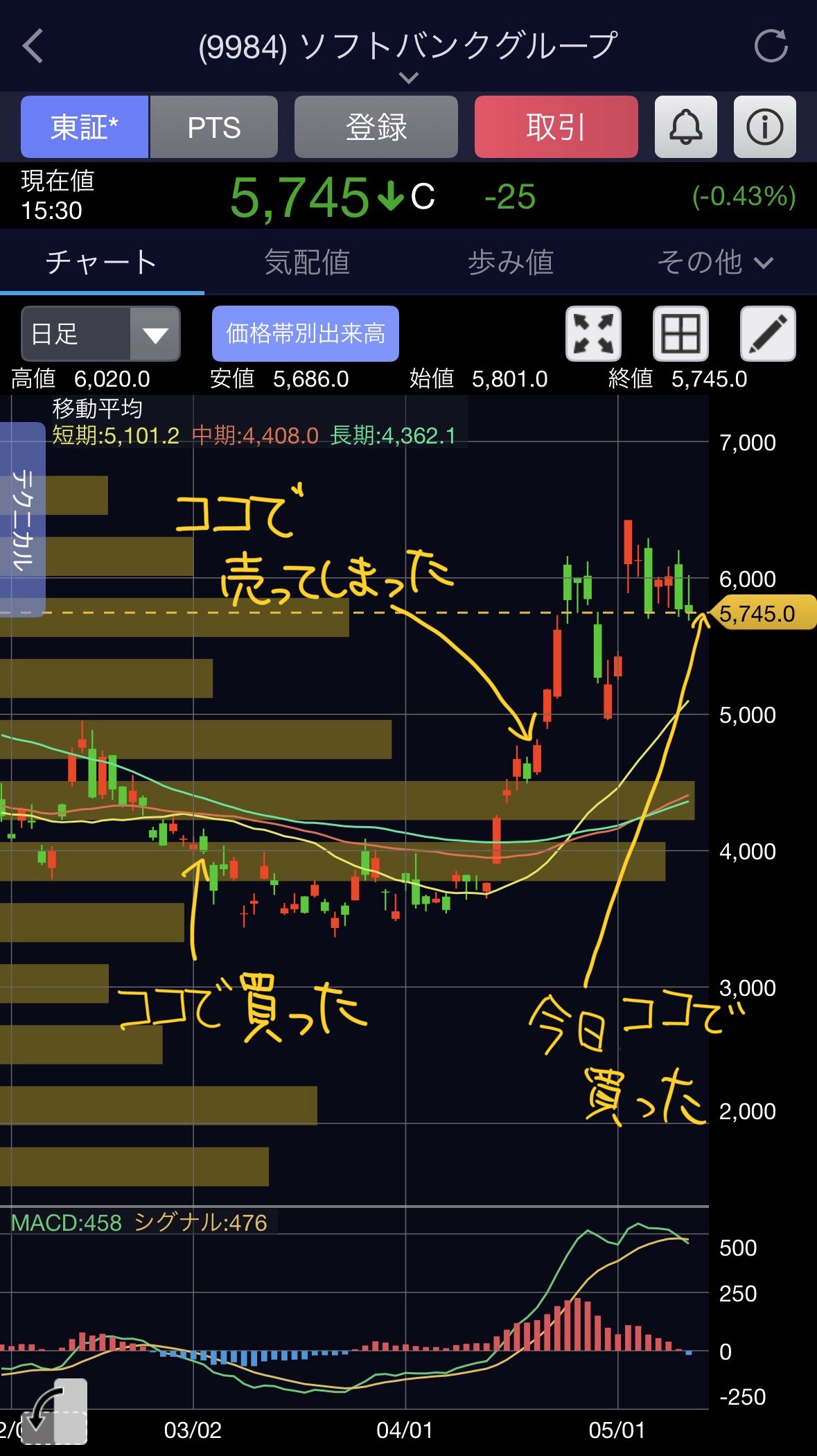Viewport: 817px width, 1456px height.
Task: Select the 東証 market button
Action: click(x=85, y=127)
